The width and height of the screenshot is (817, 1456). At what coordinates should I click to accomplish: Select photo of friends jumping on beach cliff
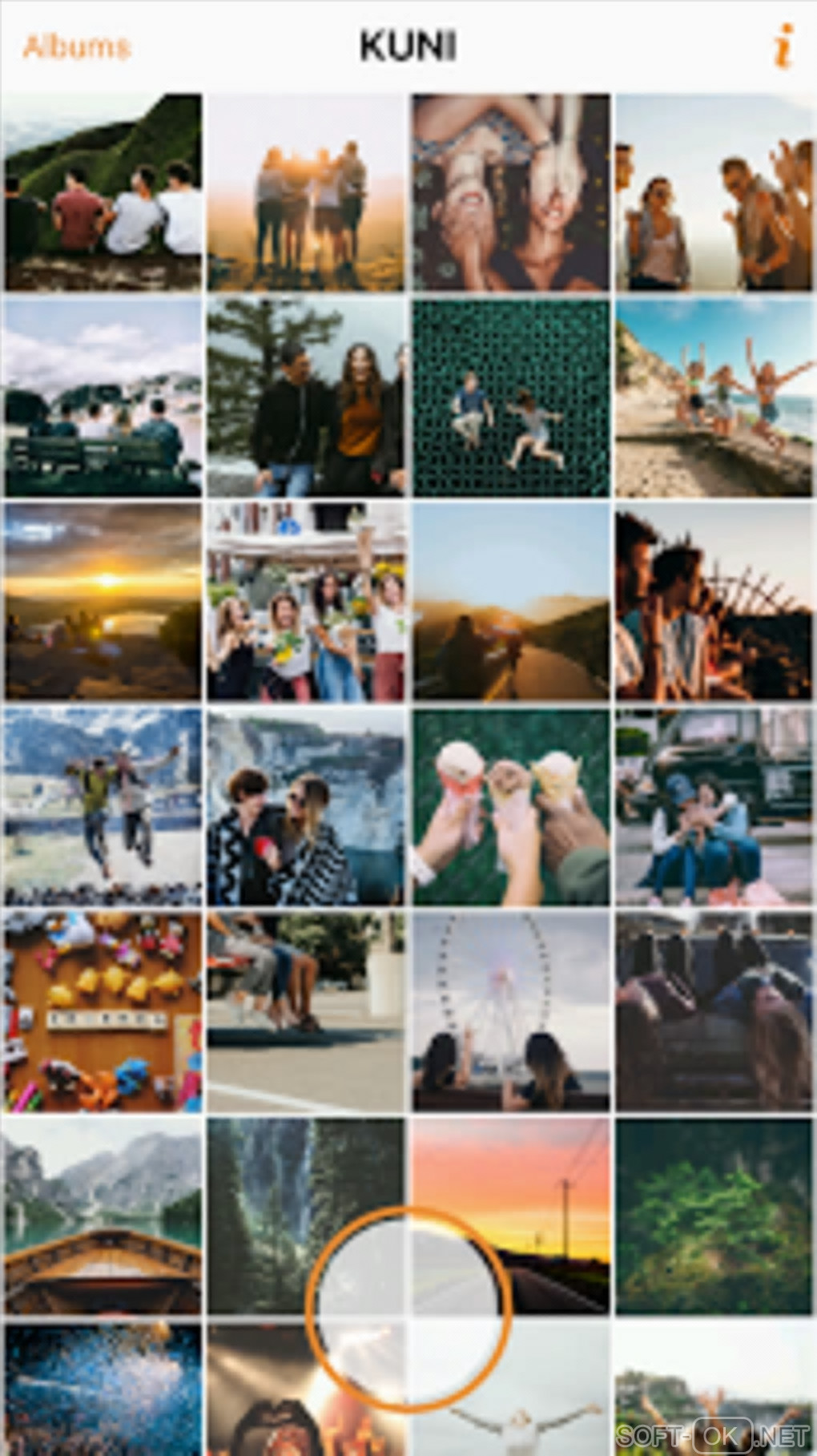click(714, 397)
